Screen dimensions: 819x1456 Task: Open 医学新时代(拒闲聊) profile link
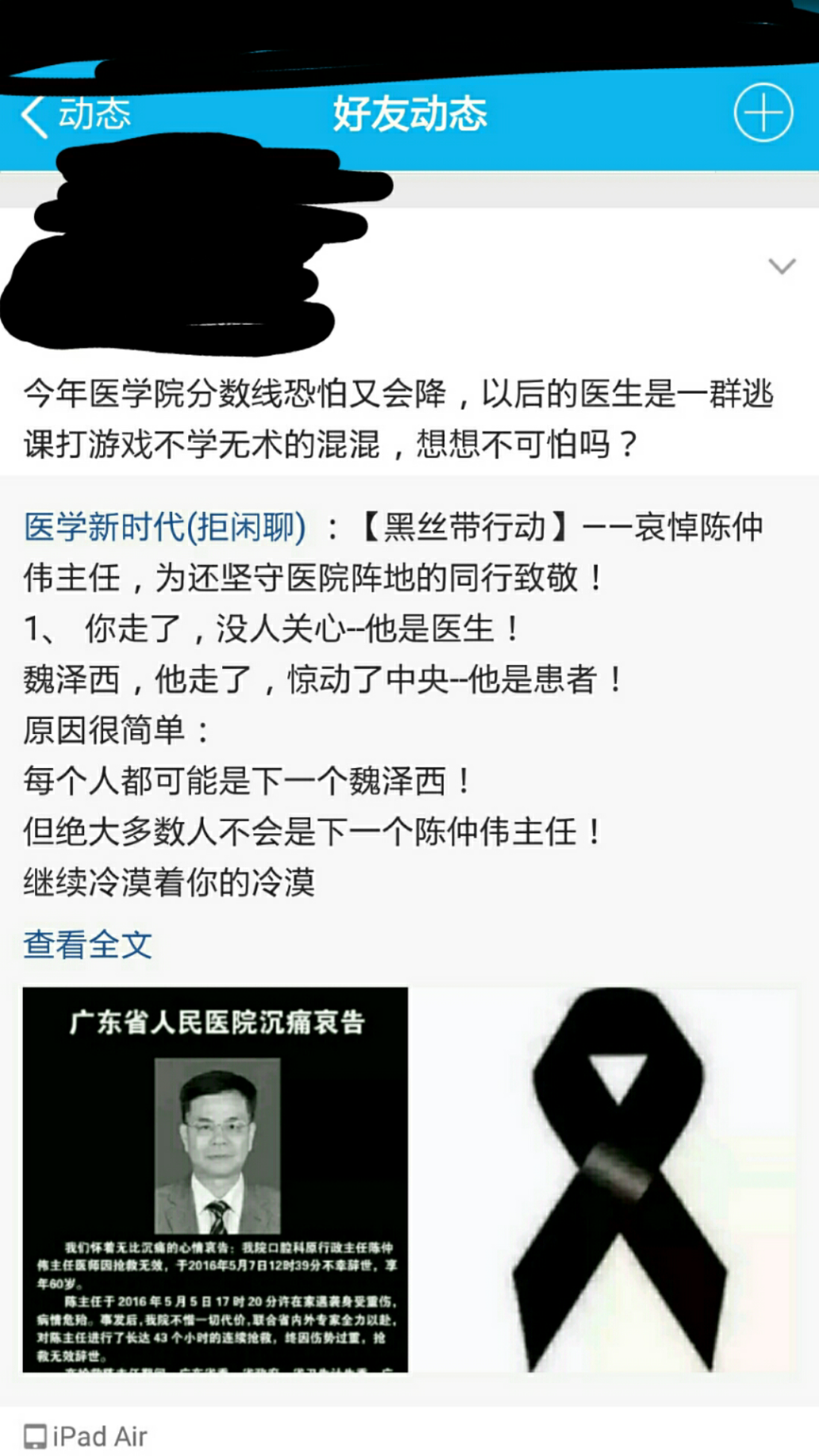pos(165,527)
